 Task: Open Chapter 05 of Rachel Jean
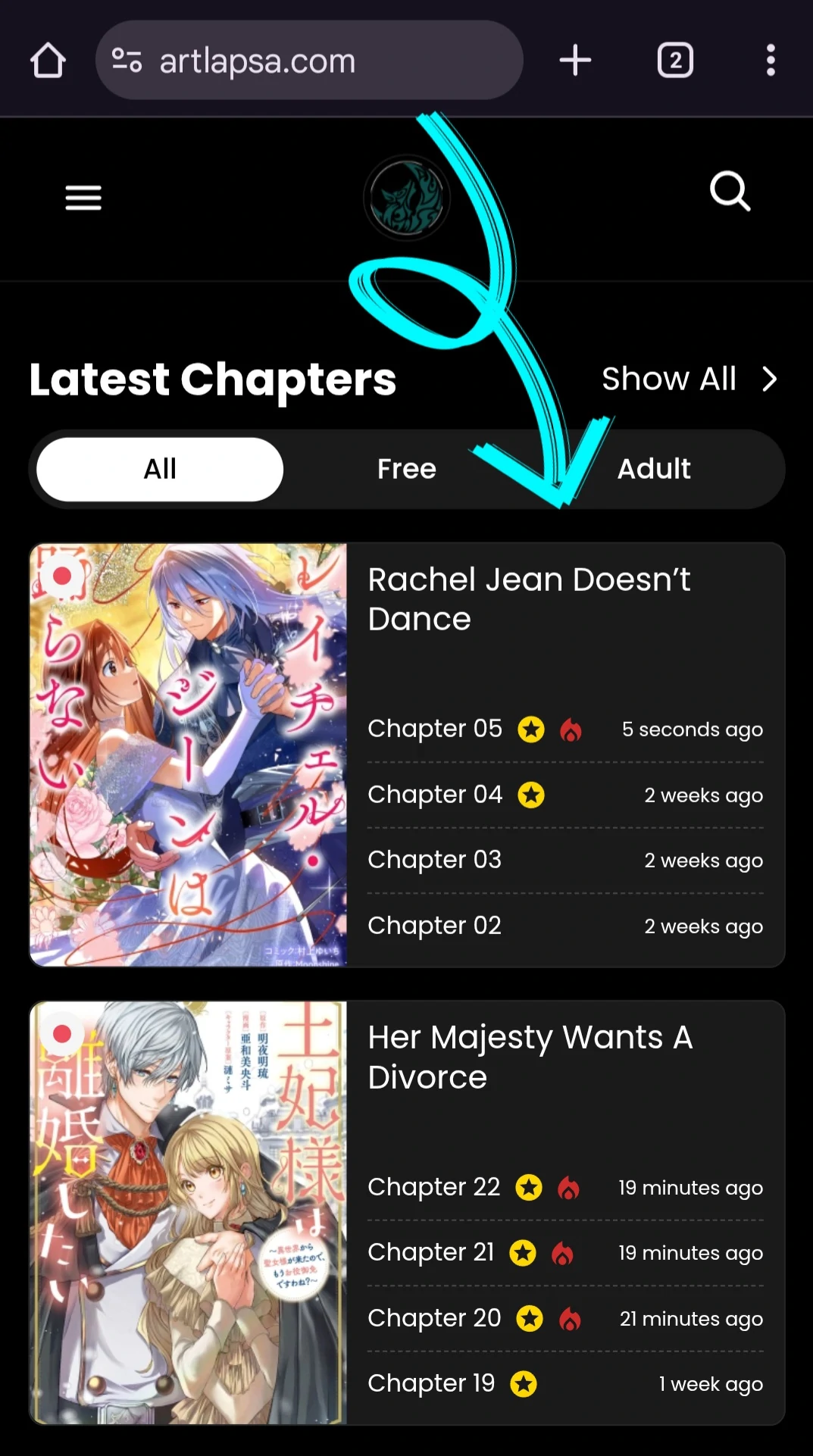[x=434, y=729]
